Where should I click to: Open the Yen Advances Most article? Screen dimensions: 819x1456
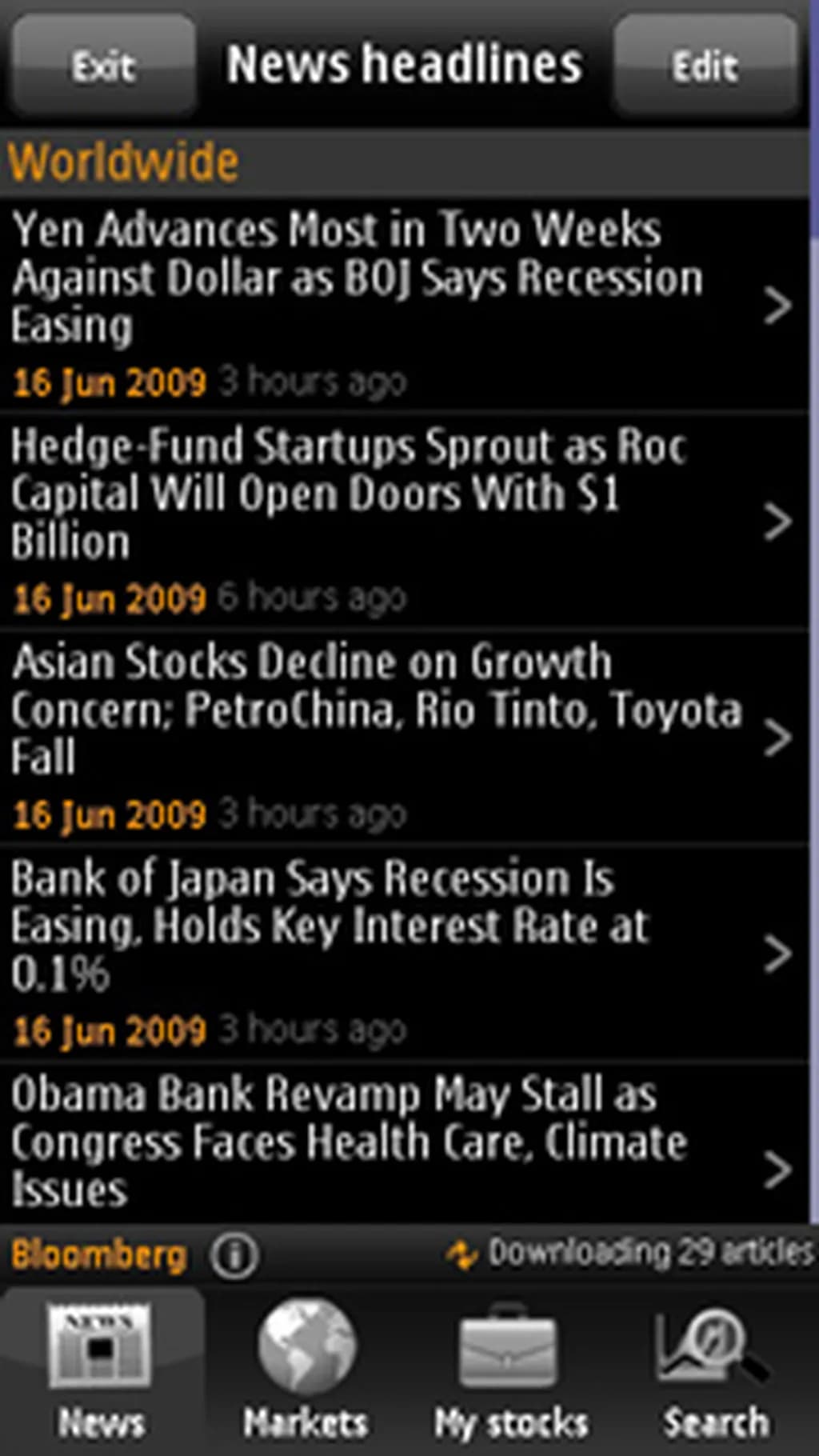(x=384, y=304)
